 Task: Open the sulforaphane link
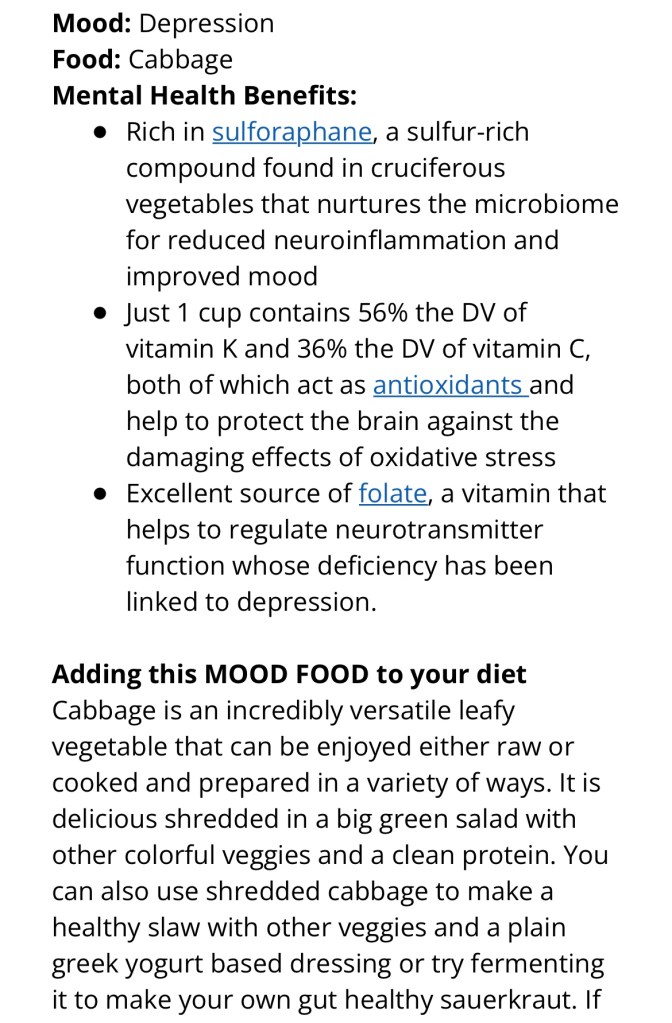click(x=292, y=132)
